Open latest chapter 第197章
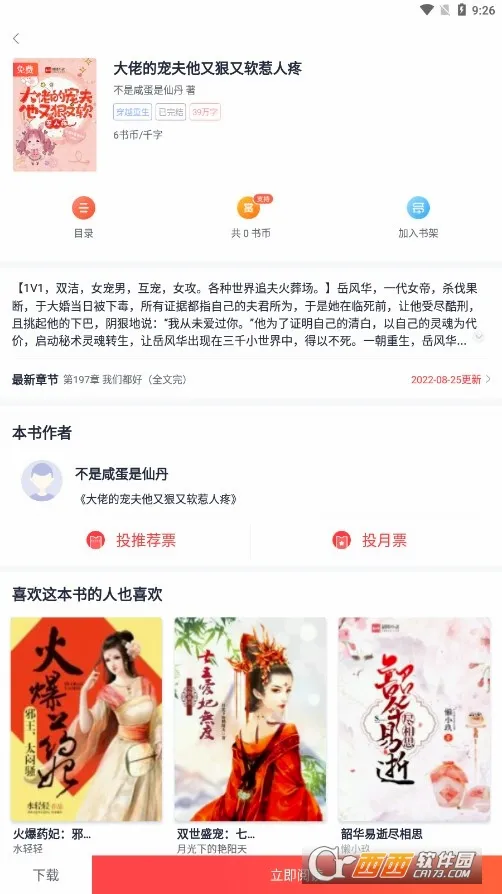Viewport: 502px width, 894px height. point(251,380)
